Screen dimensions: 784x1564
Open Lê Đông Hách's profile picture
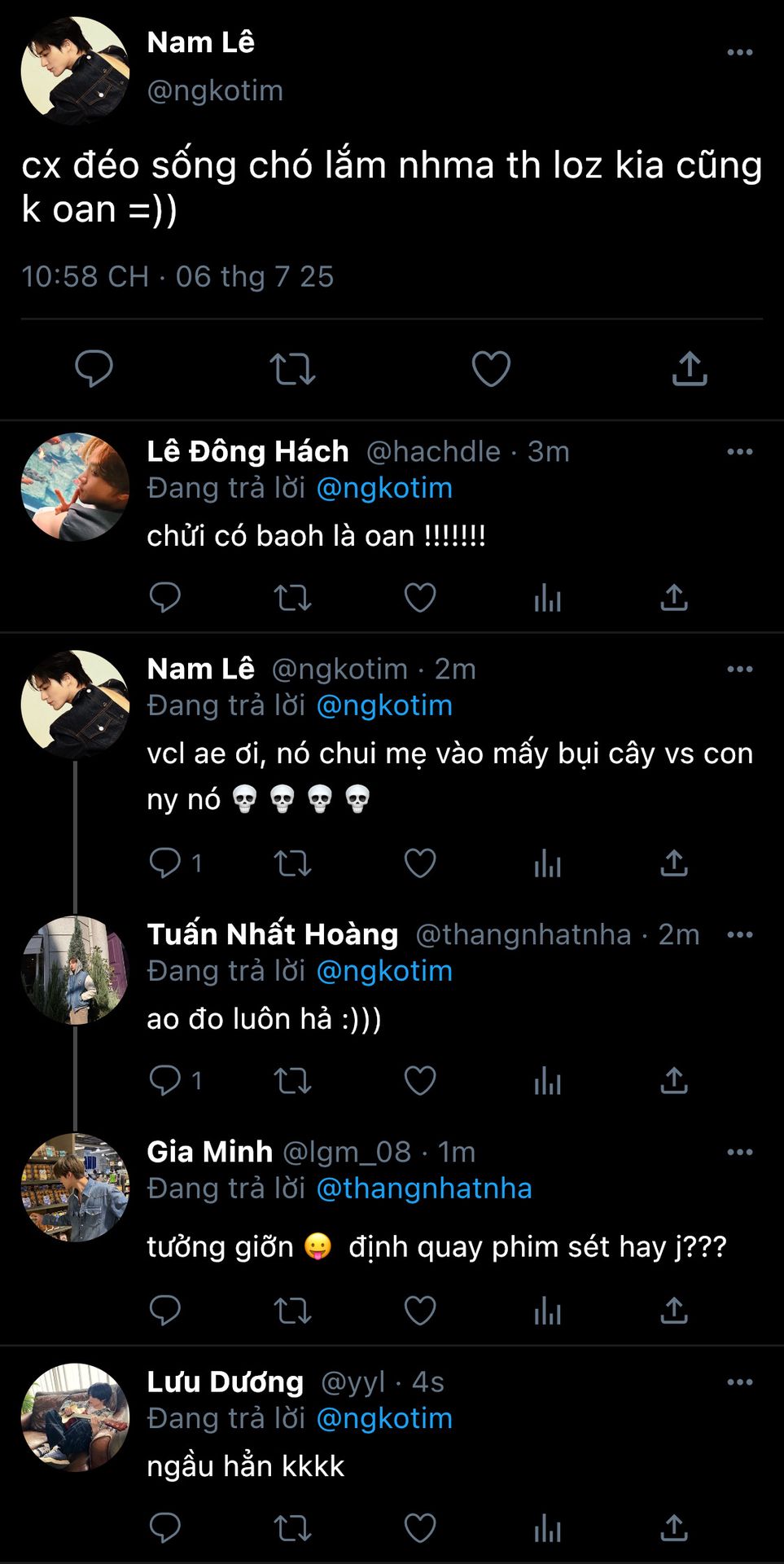pos(75,487)
